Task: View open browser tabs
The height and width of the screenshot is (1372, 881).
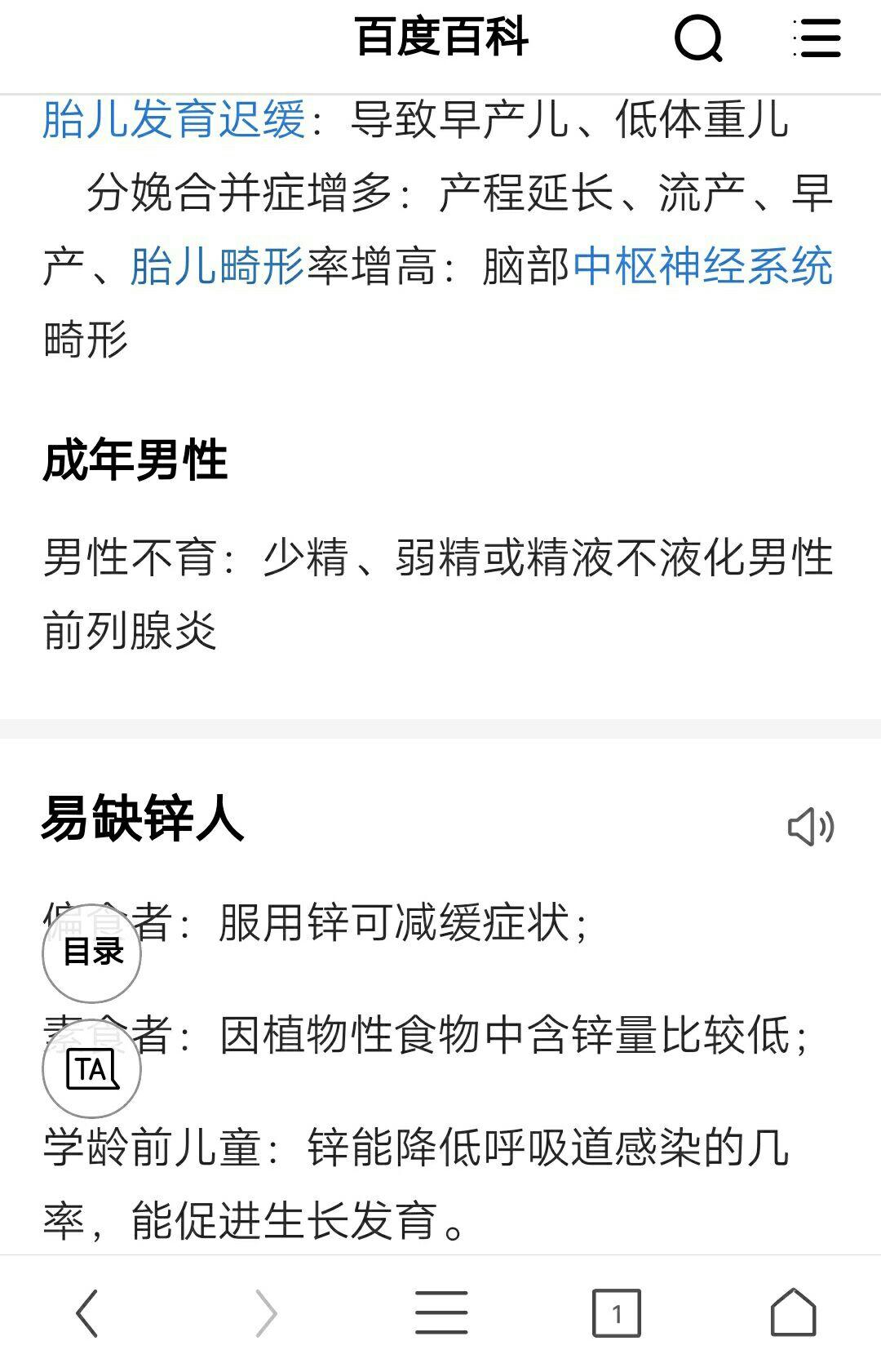Action: click(x=616, y=1312)
